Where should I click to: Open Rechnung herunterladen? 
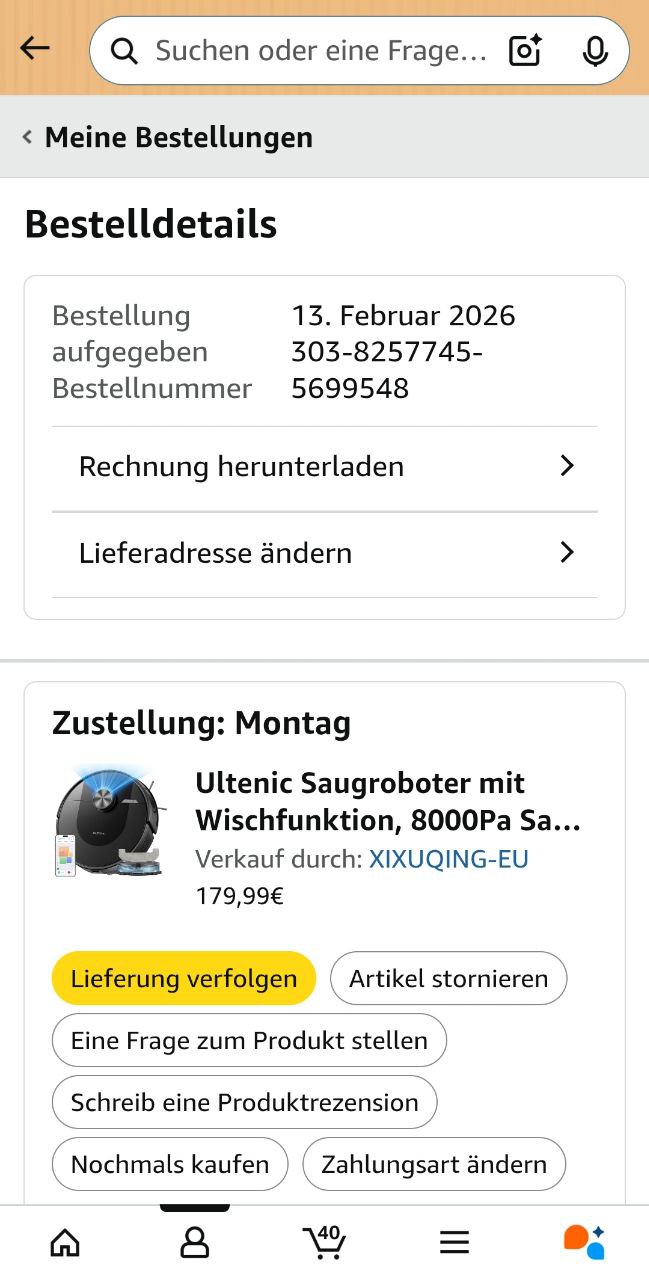(x=325, y=467)
